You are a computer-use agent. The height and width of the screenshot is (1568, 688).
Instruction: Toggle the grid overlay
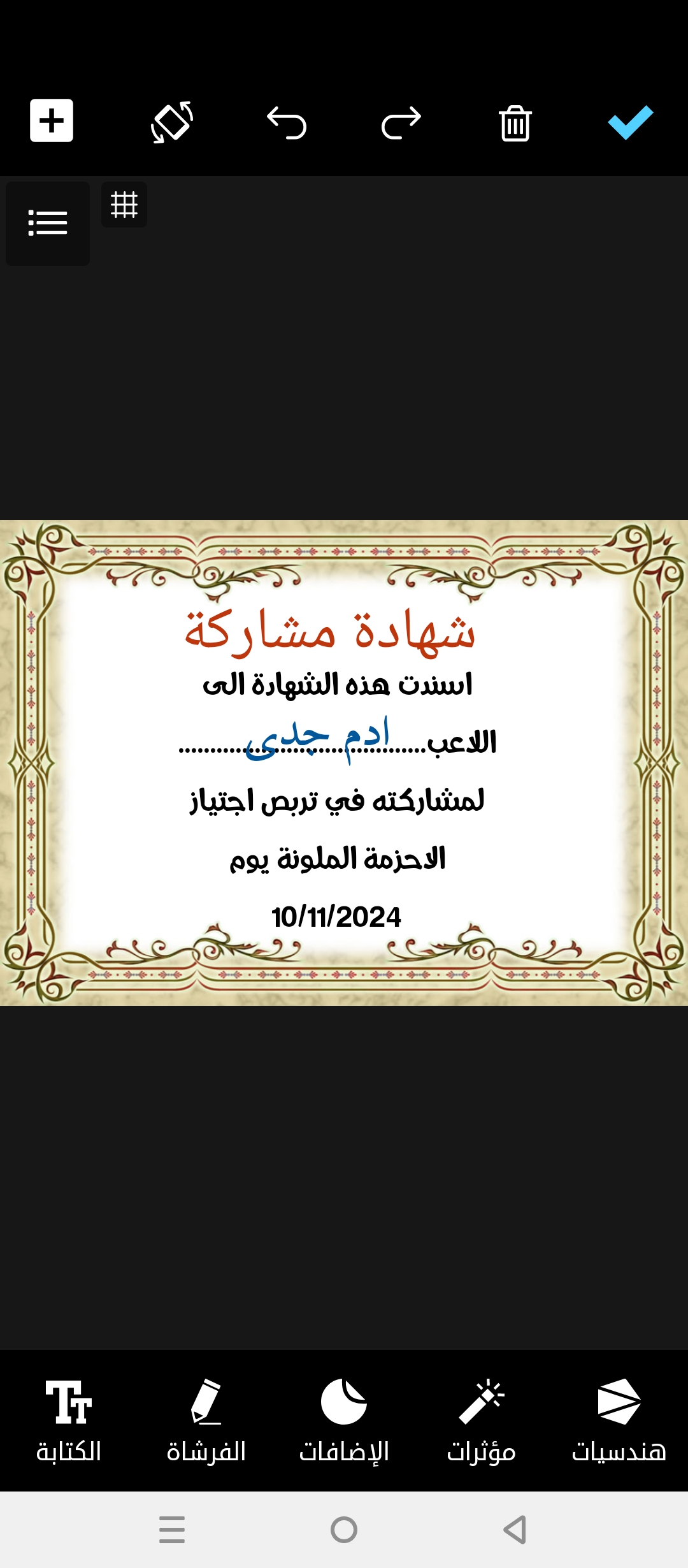coord(124,205)
